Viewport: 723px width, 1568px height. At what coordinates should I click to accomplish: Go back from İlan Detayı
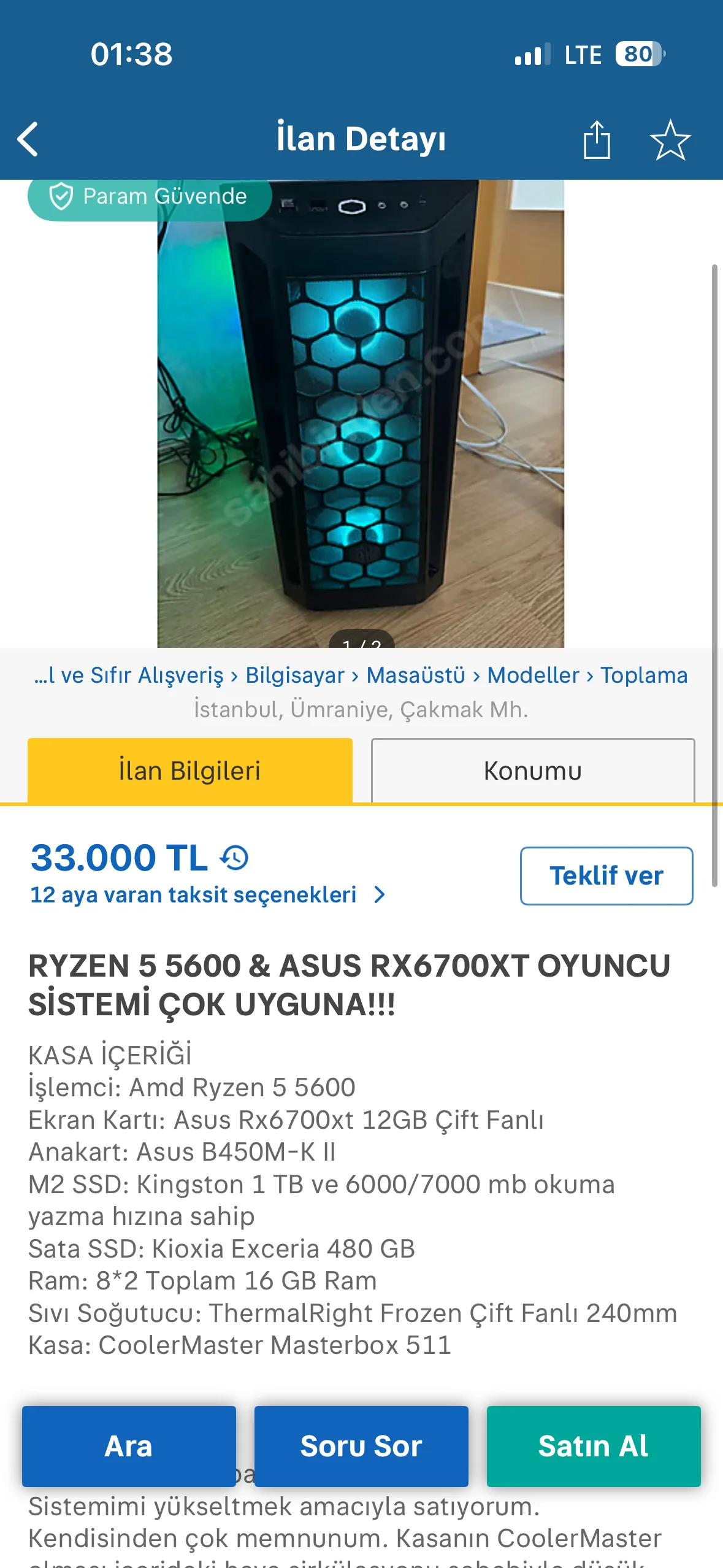tap(28, 139)
